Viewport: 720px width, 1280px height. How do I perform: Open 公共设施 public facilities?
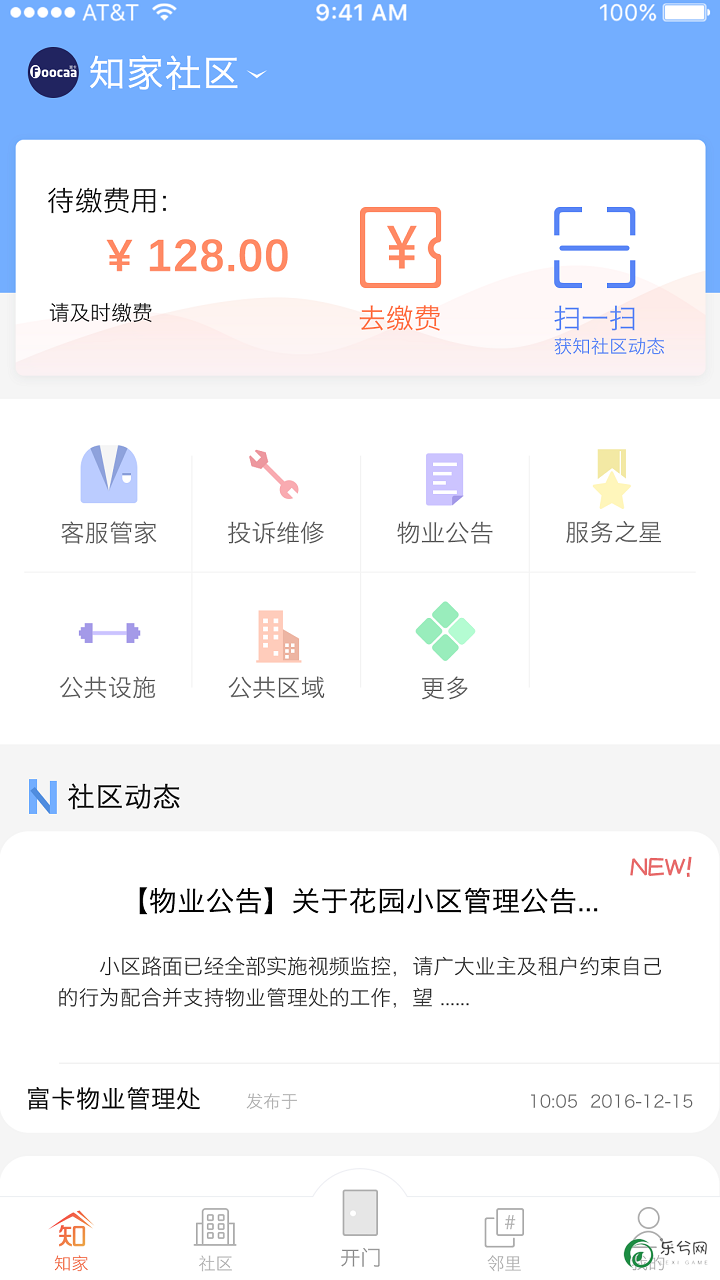[x=108, y=655]
